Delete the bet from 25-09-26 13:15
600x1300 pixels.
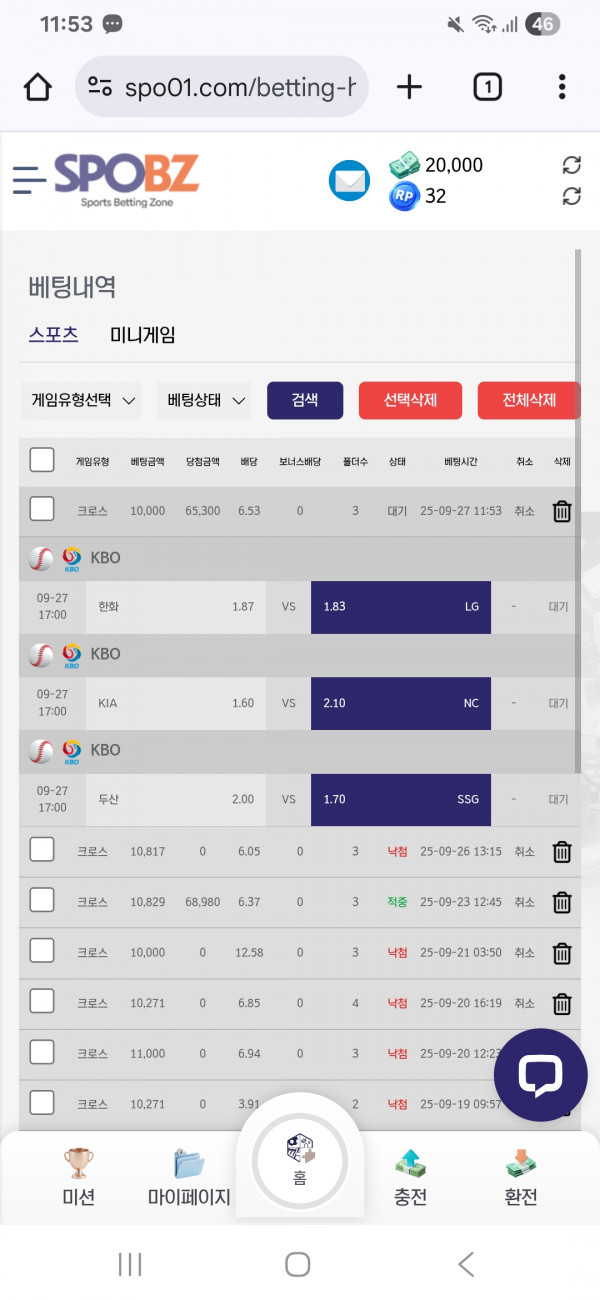tap(562, 852)
